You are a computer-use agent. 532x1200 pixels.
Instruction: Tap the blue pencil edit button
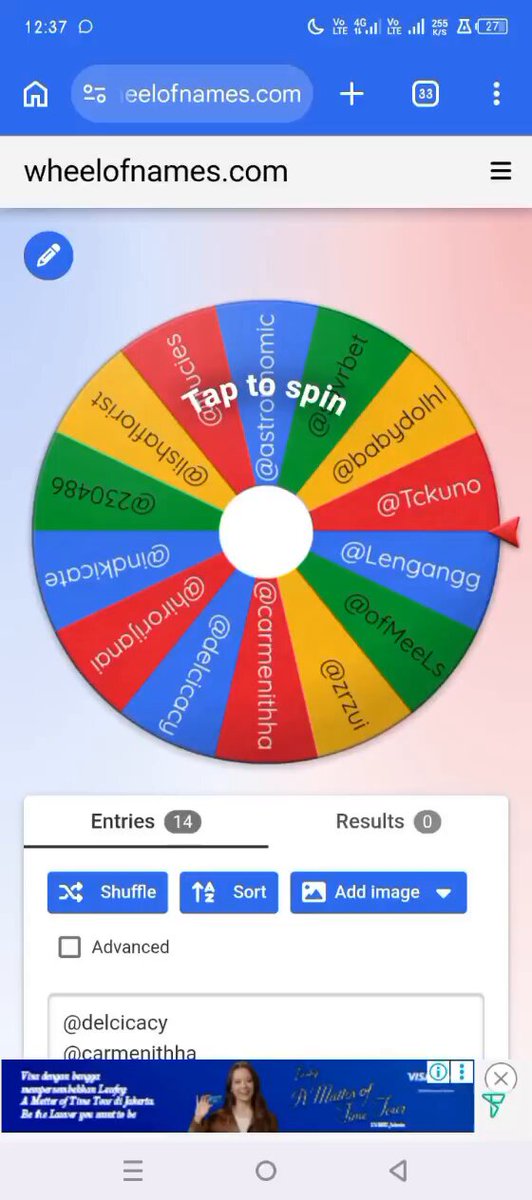(48, 257)
